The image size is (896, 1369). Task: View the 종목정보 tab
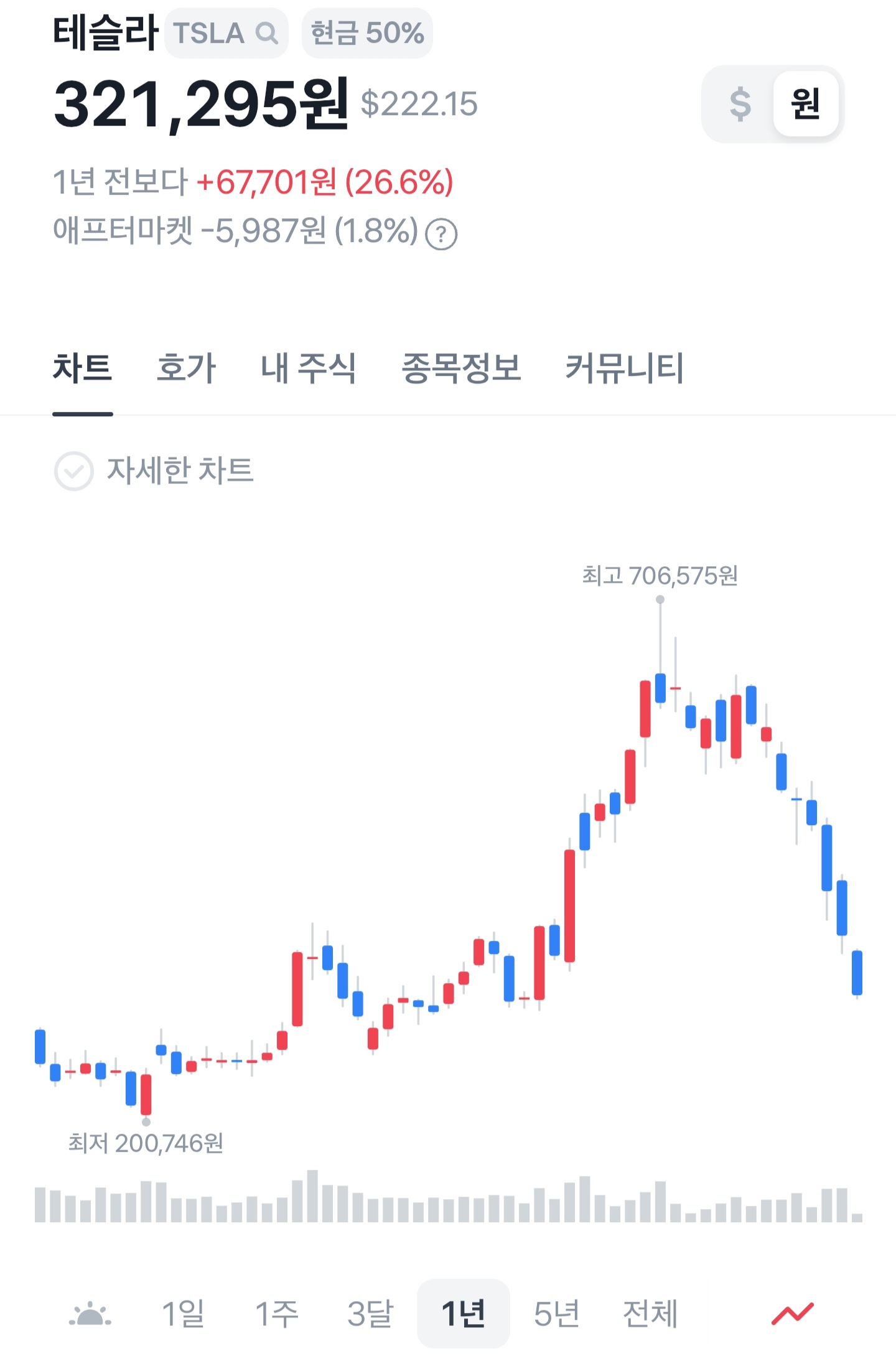pyautogui.click(x=461, y=368)
